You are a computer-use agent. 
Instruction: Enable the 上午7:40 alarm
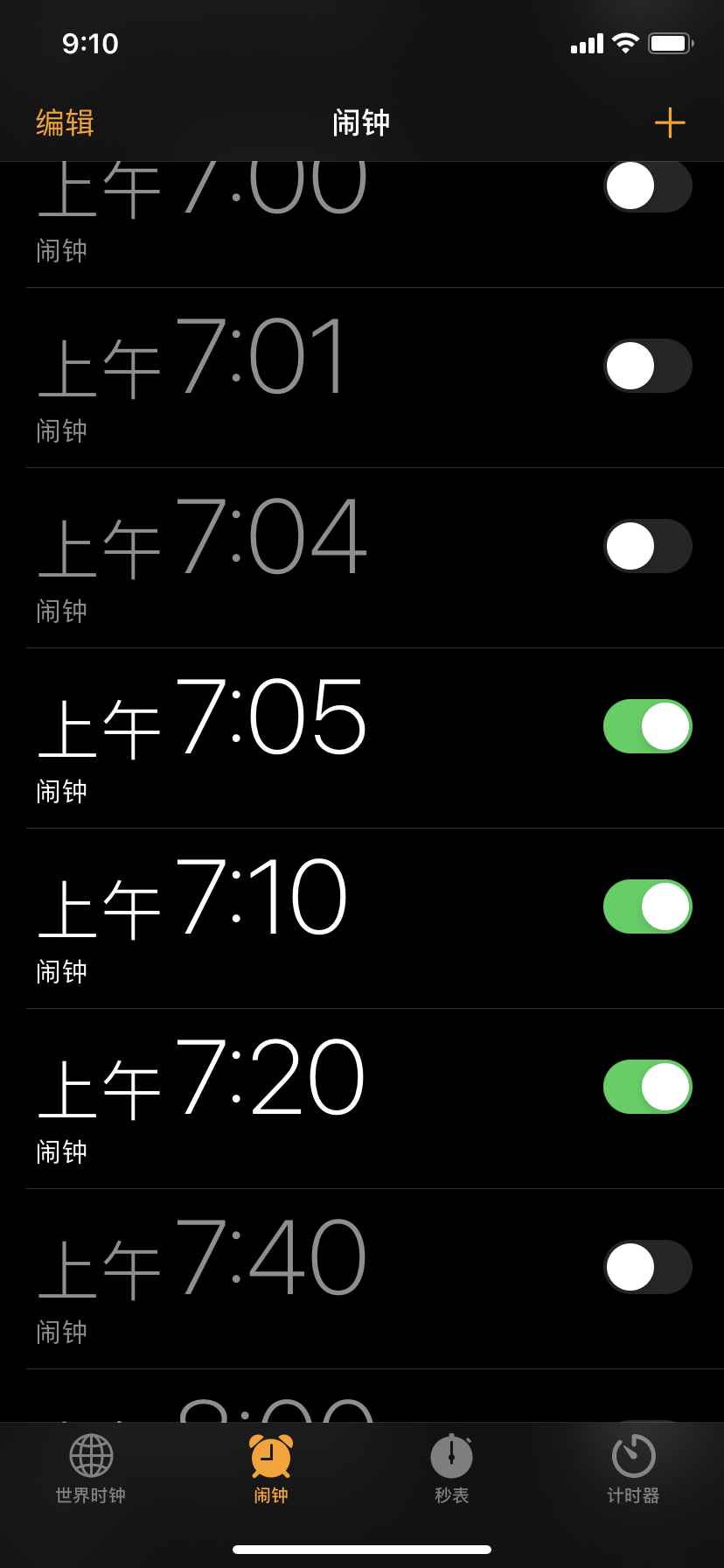tap(647, 1267)
